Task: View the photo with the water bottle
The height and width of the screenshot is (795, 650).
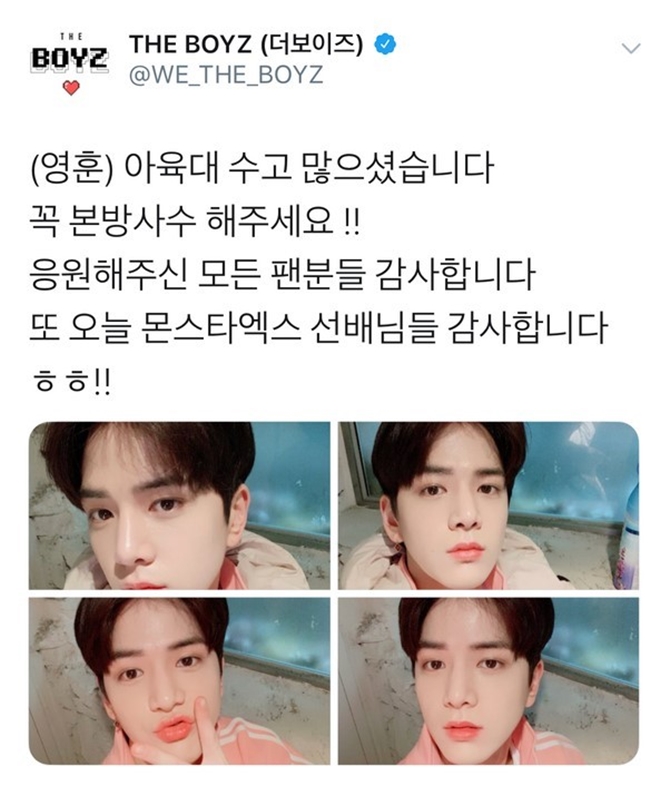Action: (488, 505)
